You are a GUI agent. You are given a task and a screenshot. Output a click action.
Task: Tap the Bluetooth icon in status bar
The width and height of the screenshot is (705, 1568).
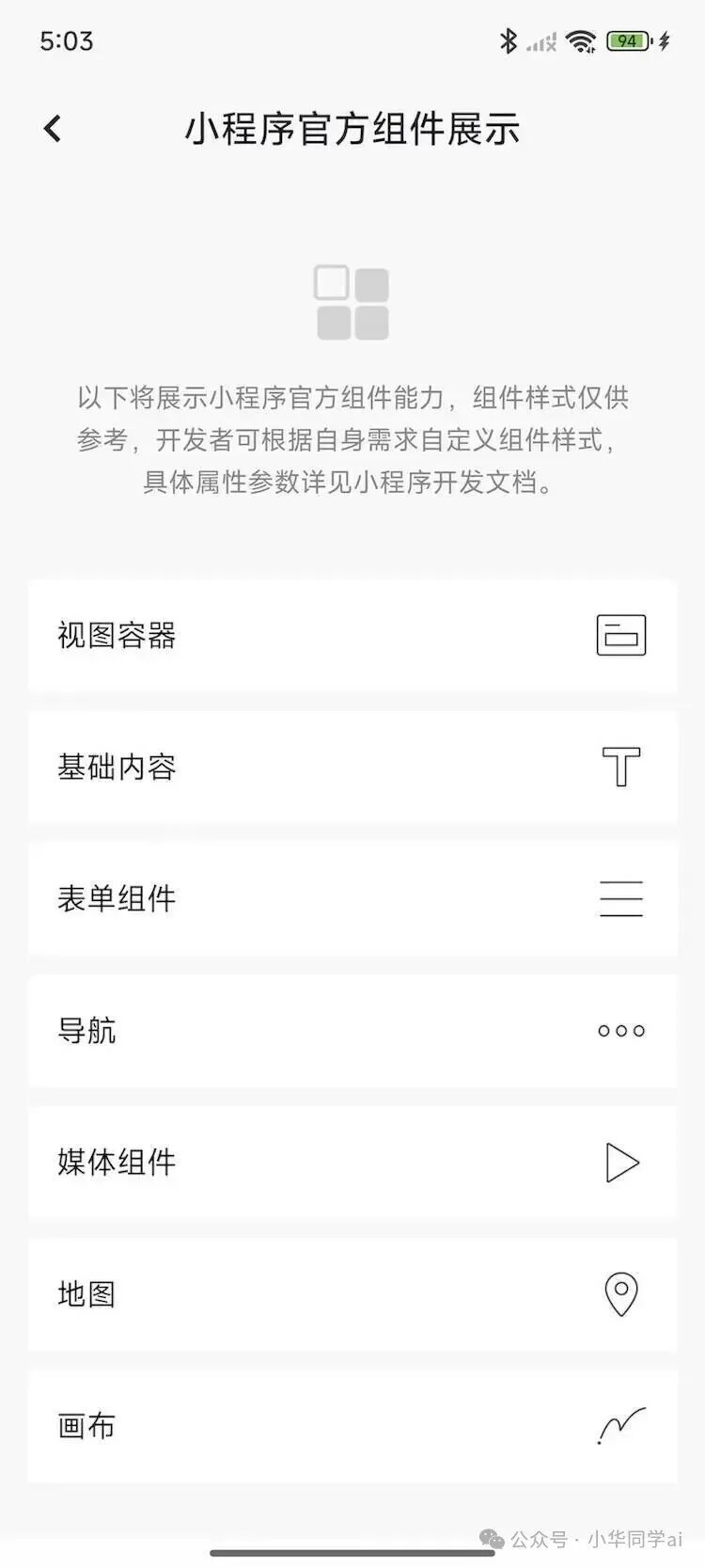(508, 40)
